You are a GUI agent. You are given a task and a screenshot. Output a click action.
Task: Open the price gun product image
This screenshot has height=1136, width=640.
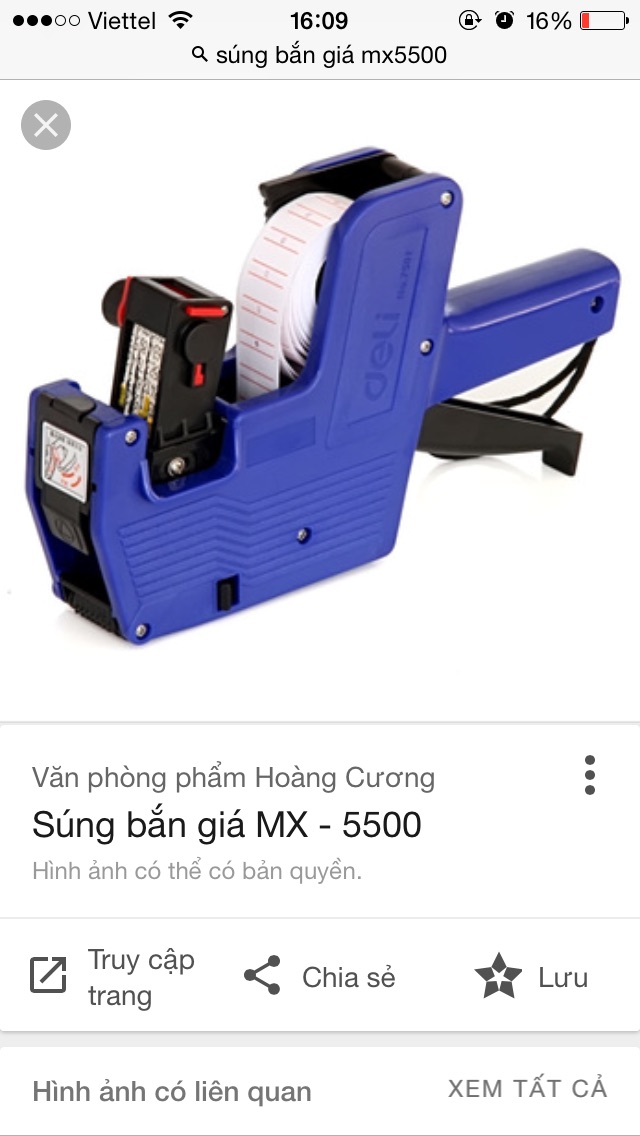(322, 395)
